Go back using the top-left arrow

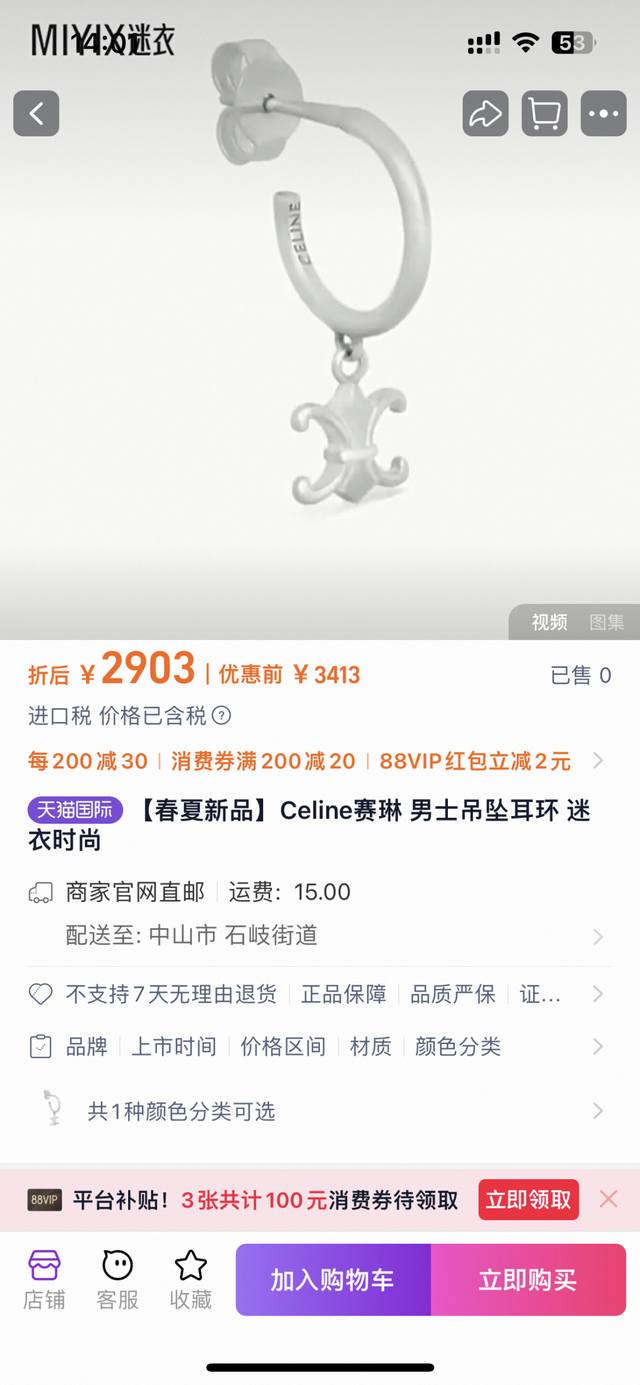click(x=36, y=113)
